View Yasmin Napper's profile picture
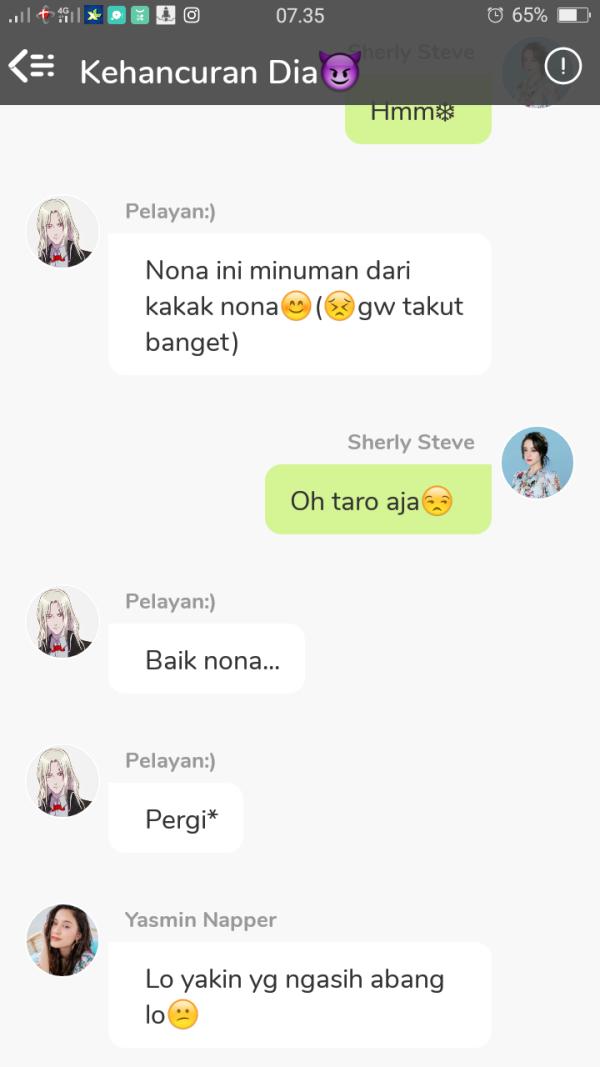The height and width of the screenshot is (1067, 600). click(62, 940)
